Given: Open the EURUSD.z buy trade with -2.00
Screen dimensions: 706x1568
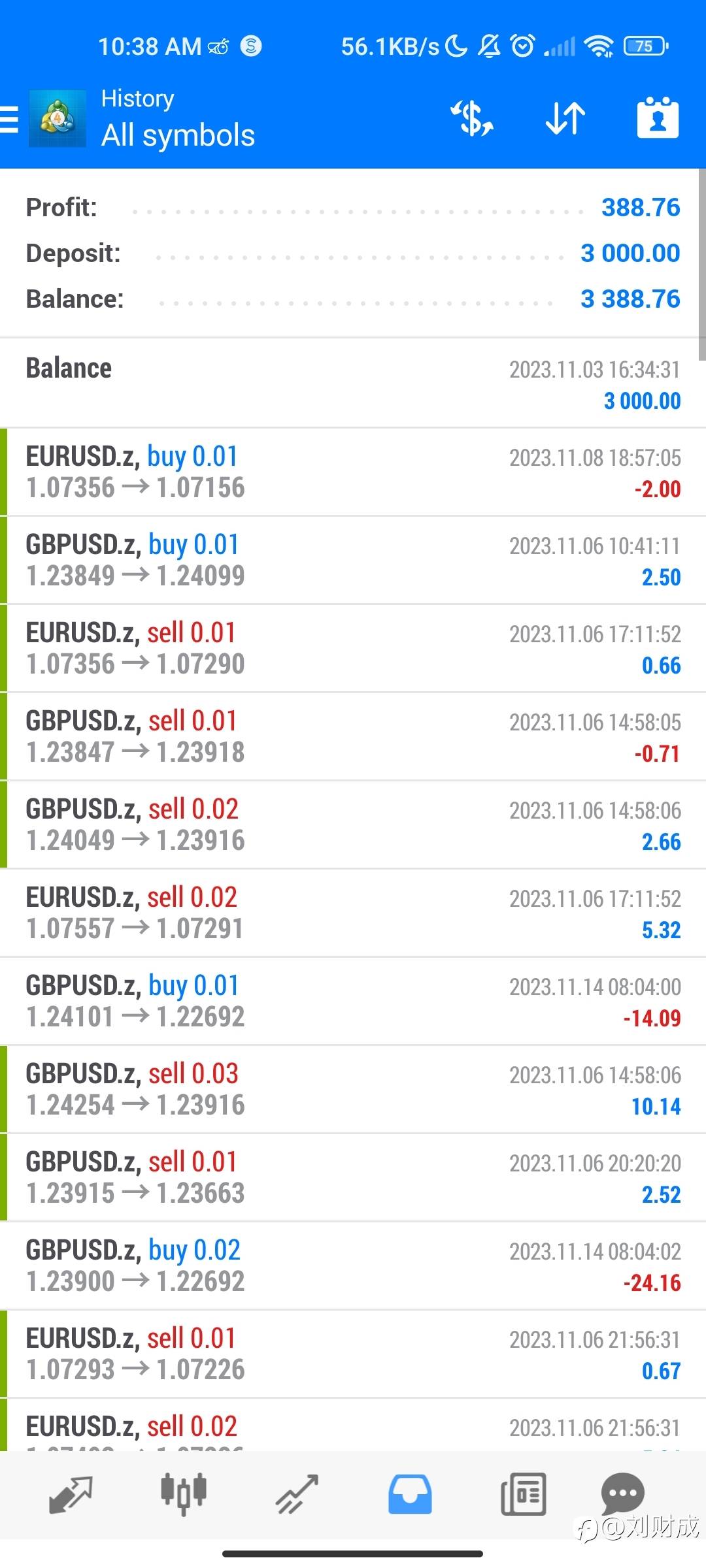Looking at the screenshot, I should tap(353, 472).
